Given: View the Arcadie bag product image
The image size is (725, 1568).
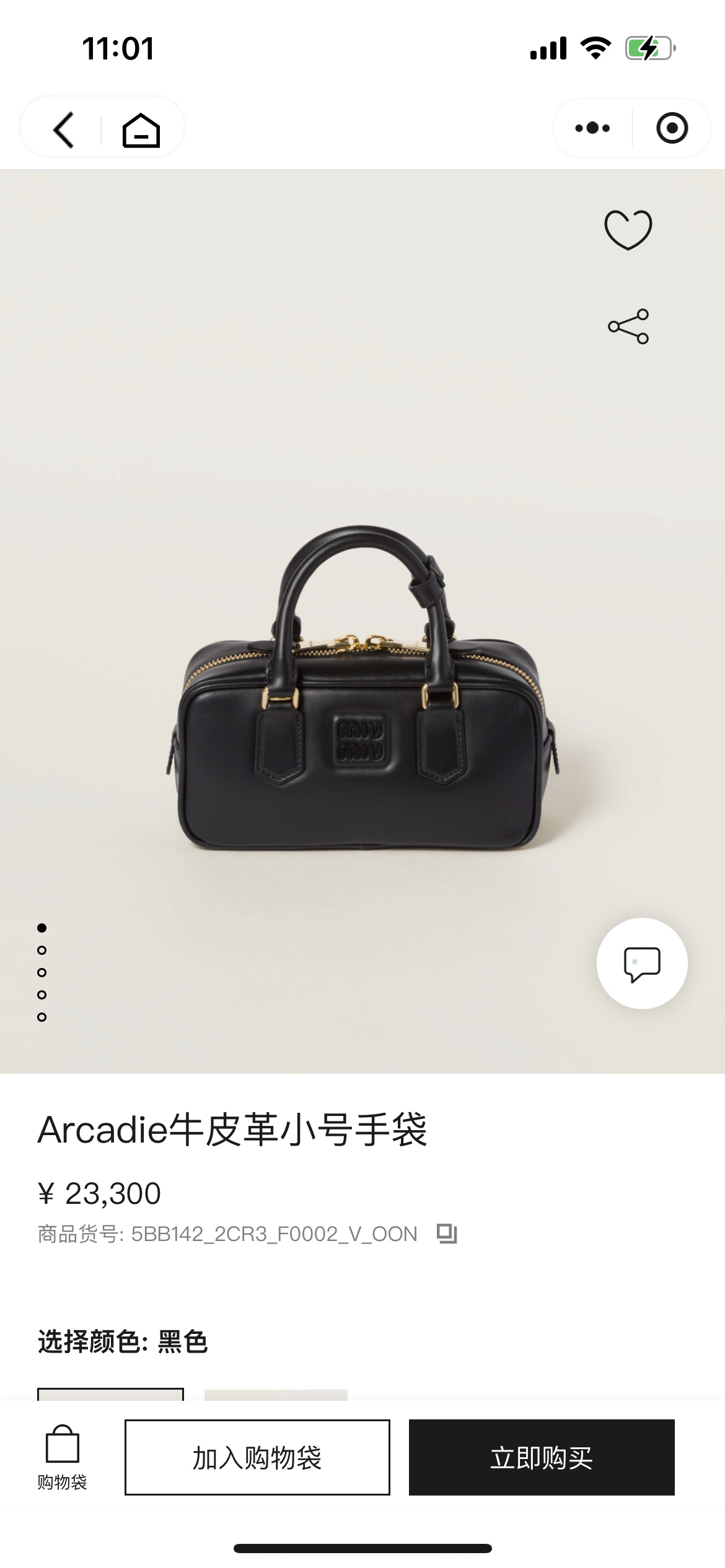Looking at the screenshot, I should (x=362, y=687).
